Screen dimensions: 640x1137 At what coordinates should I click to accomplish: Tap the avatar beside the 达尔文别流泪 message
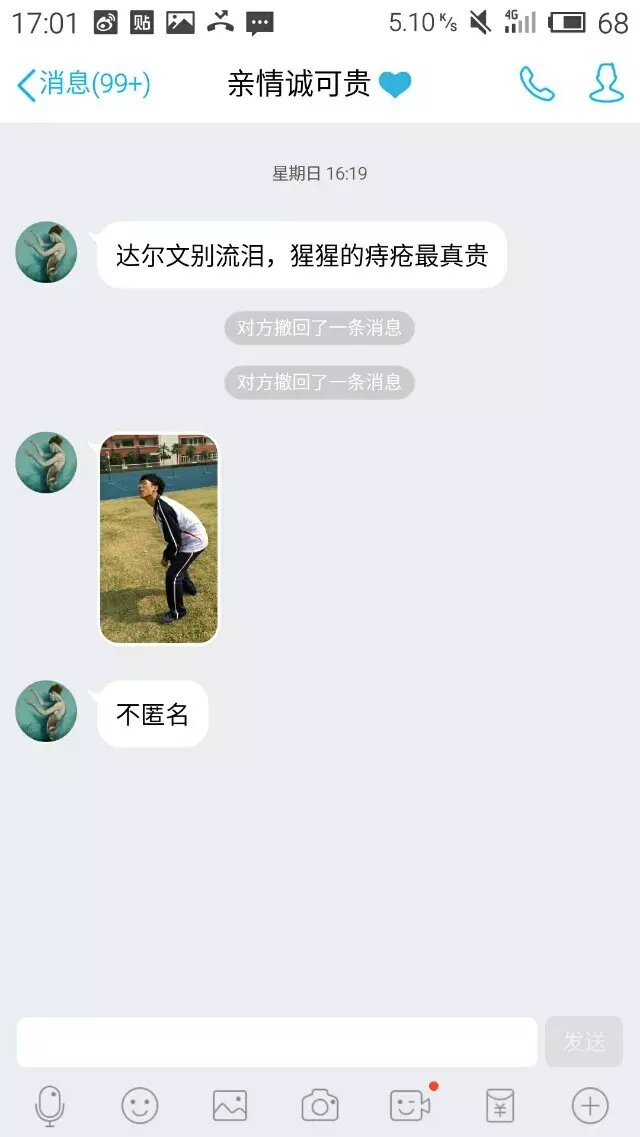(x=46, y=252)
